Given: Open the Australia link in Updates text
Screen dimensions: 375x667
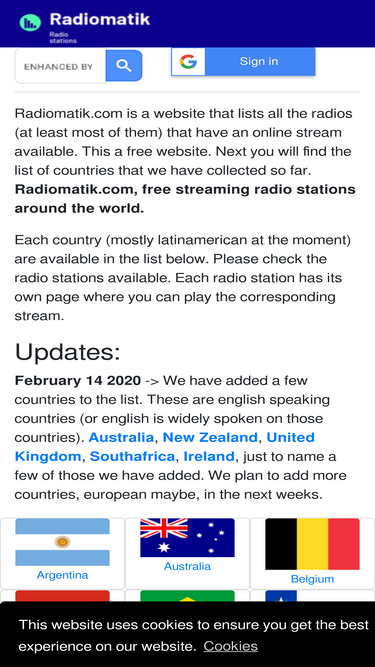Looking at the screenshot, I should point(121,437).
